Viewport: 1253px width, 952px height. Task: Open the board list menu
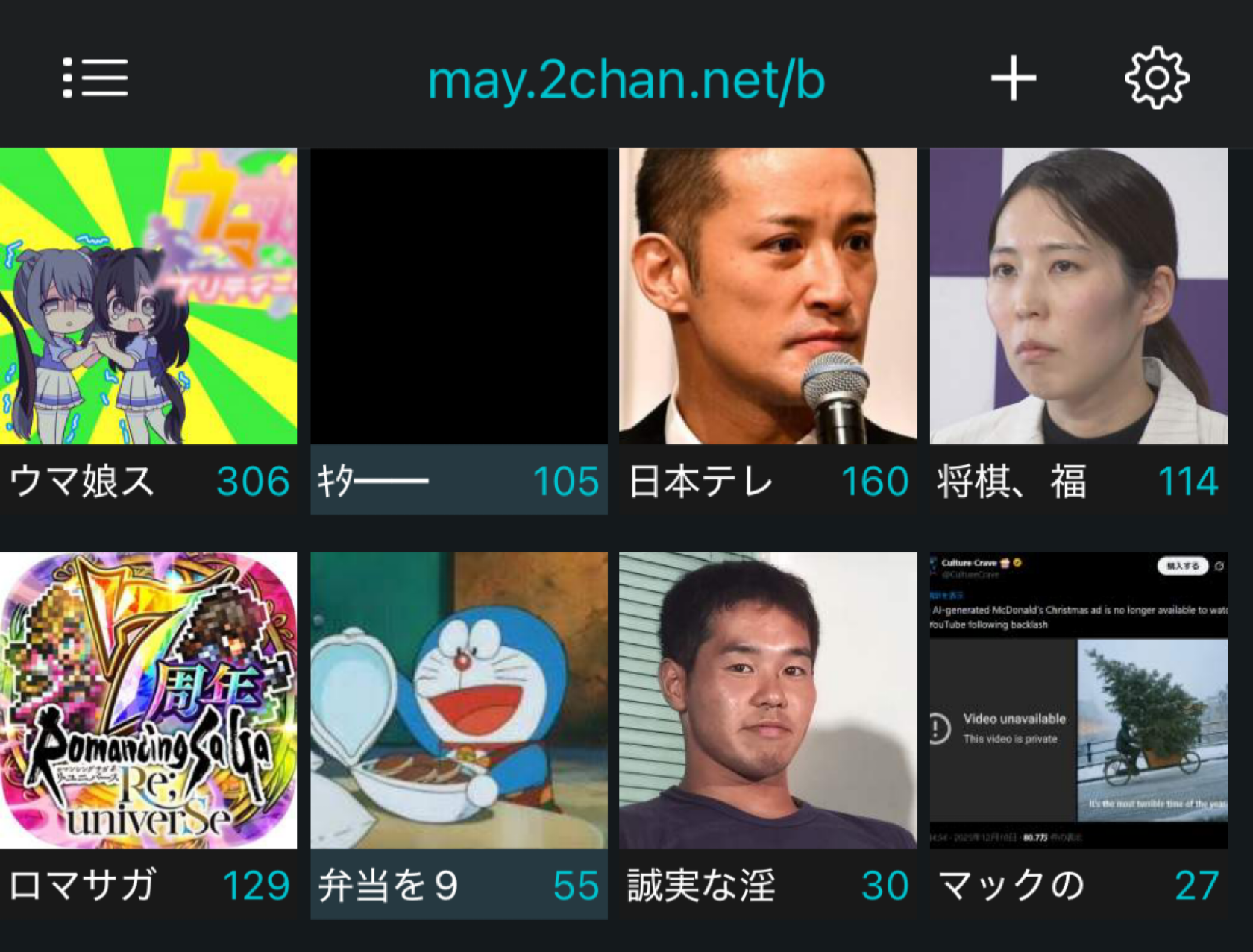pos(95,78)
